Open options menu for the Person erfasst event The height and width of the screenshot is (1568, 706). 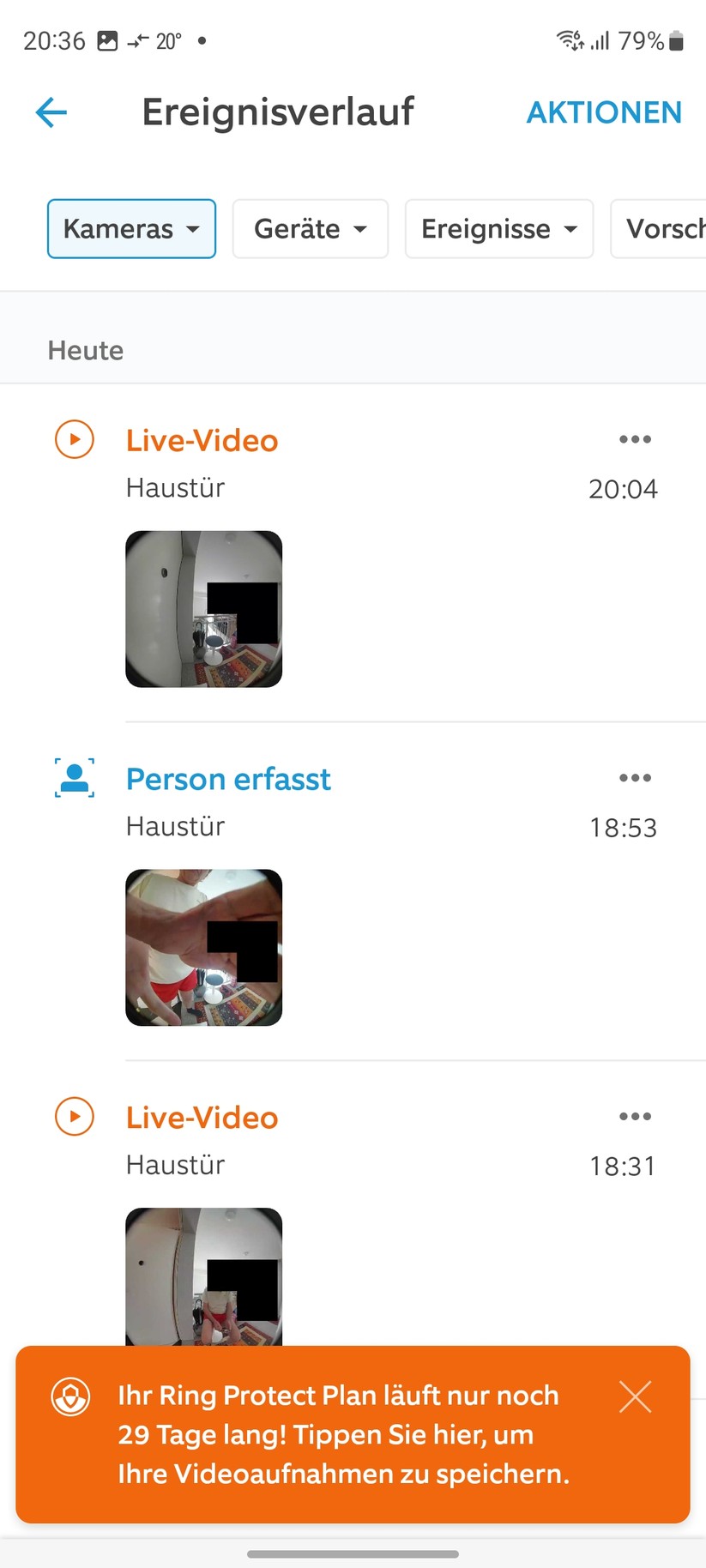coord(635,778)
